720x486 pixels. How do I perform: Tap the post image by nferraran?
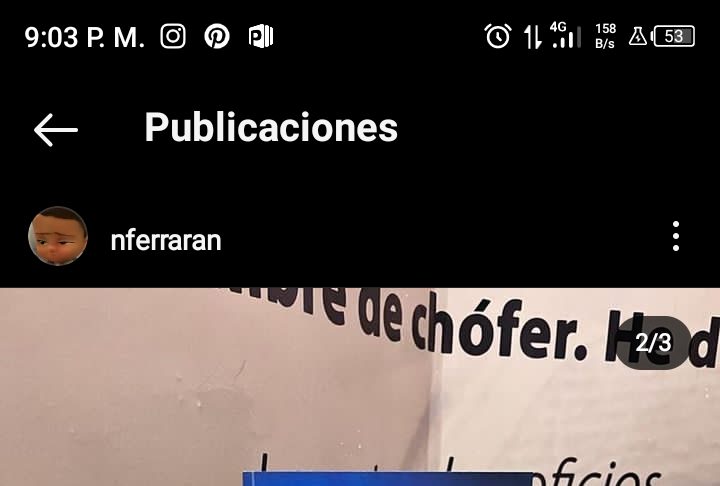[x=360, y=400]
